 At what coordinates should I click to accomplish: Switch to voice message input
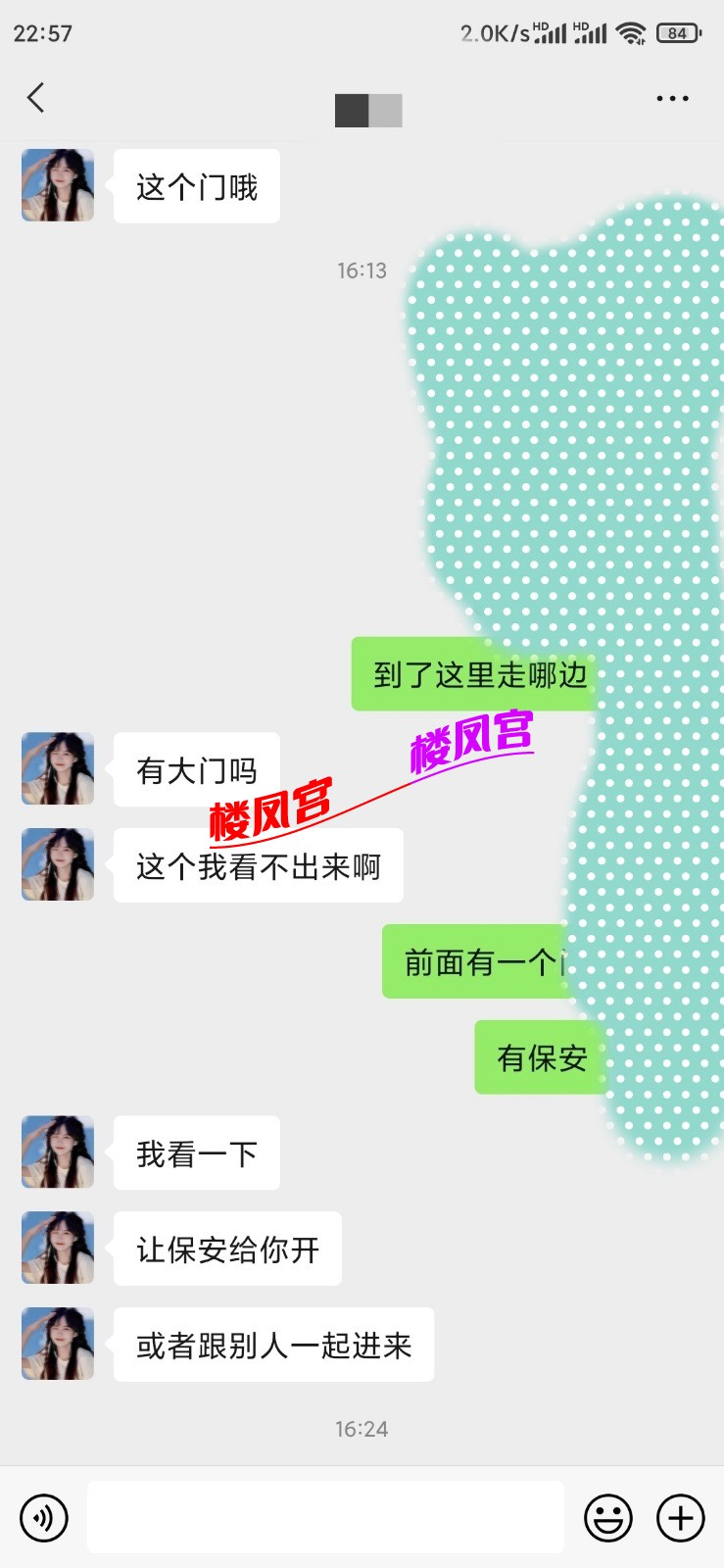click(44, 1518)
